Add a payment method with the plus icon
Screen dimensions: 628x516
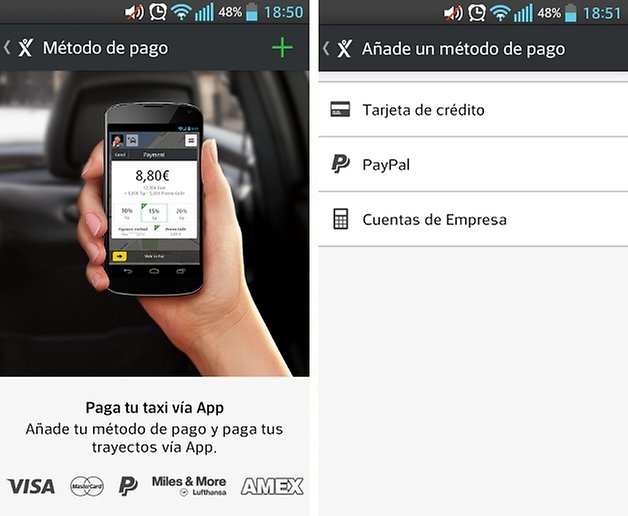pyautogui.click(x=282, y=47)
